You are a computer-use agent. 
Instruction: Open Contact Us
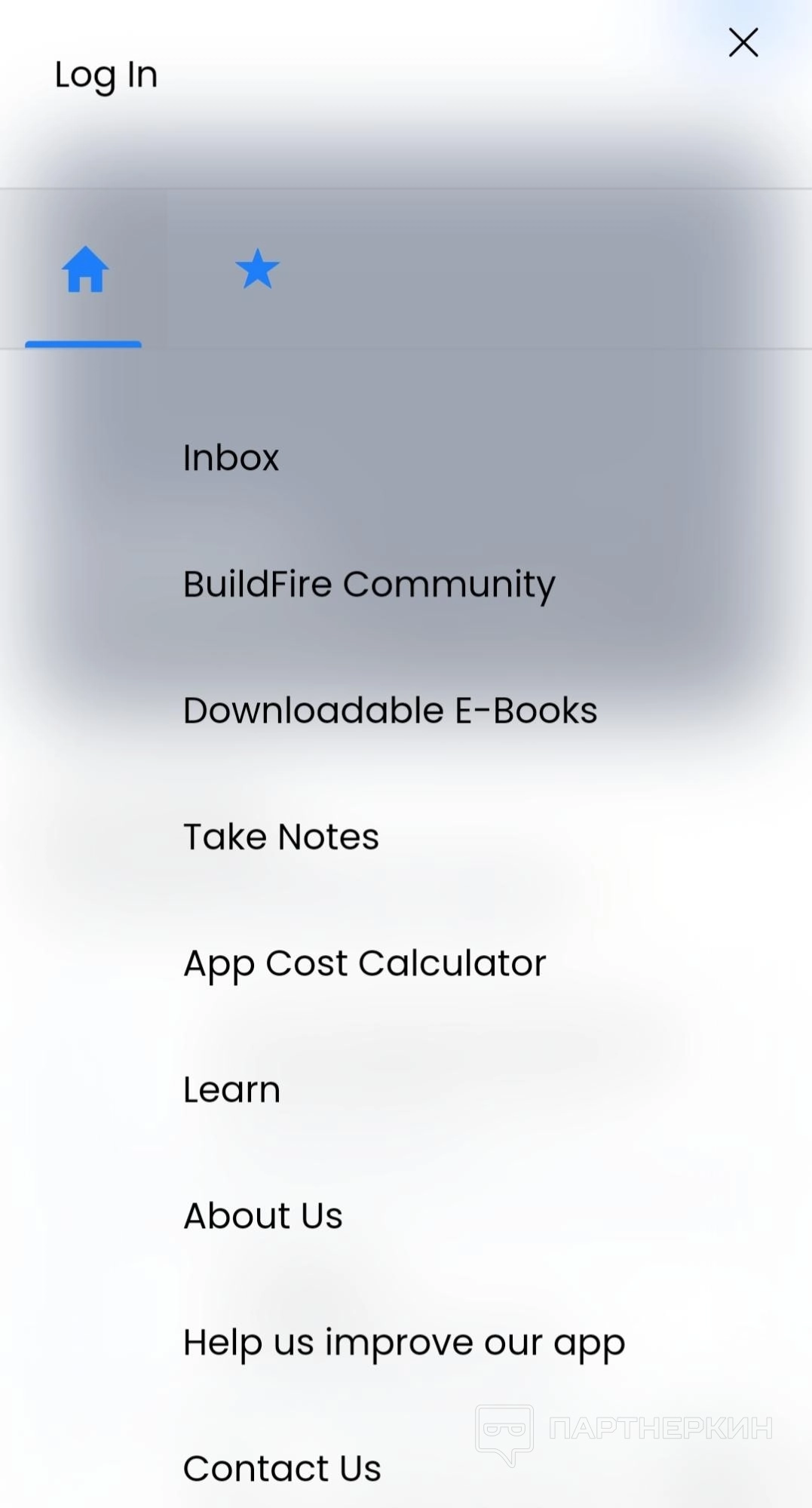coord(282,1468)
